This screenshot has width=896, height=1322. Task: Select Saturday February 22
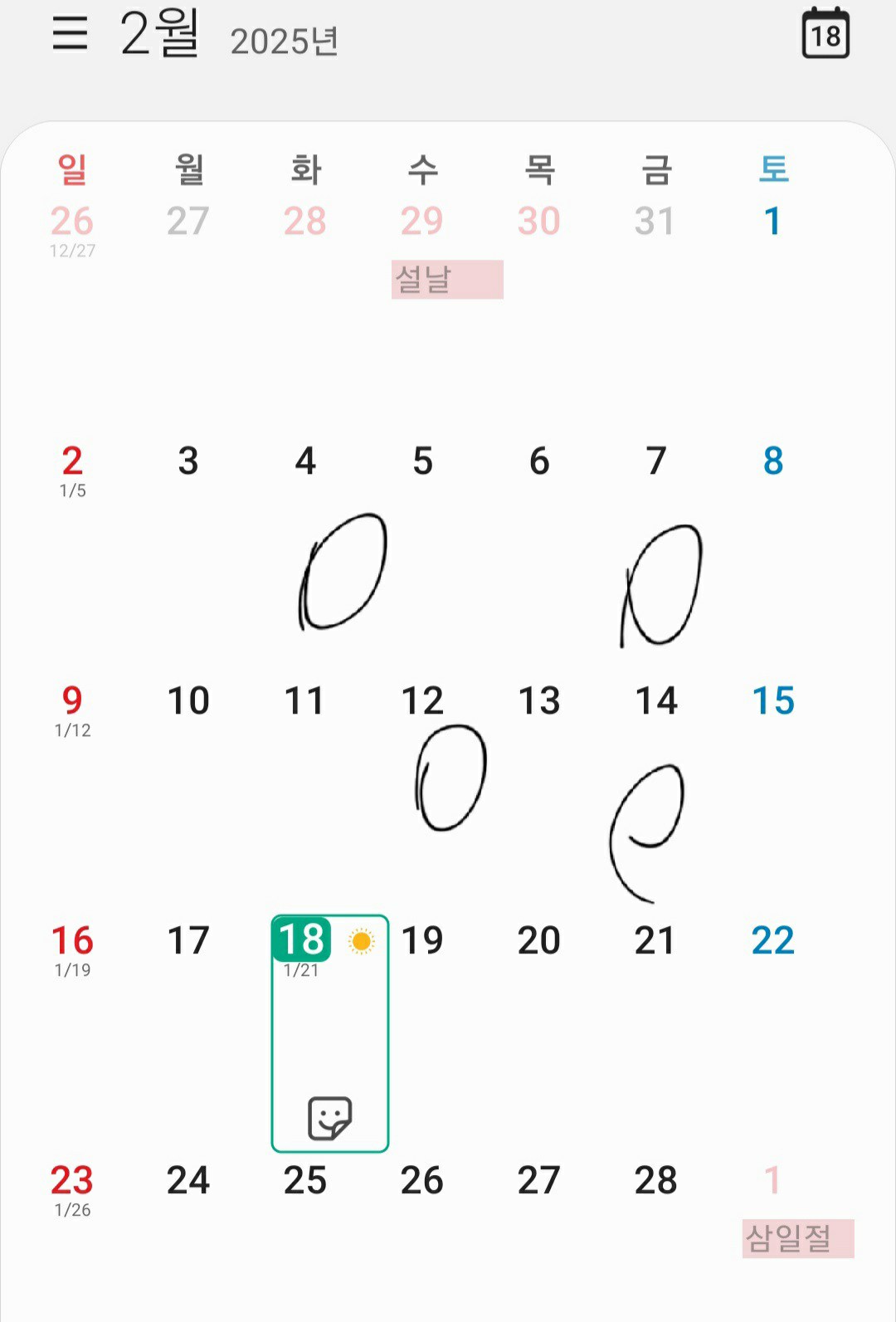click(x=772, y=941)
